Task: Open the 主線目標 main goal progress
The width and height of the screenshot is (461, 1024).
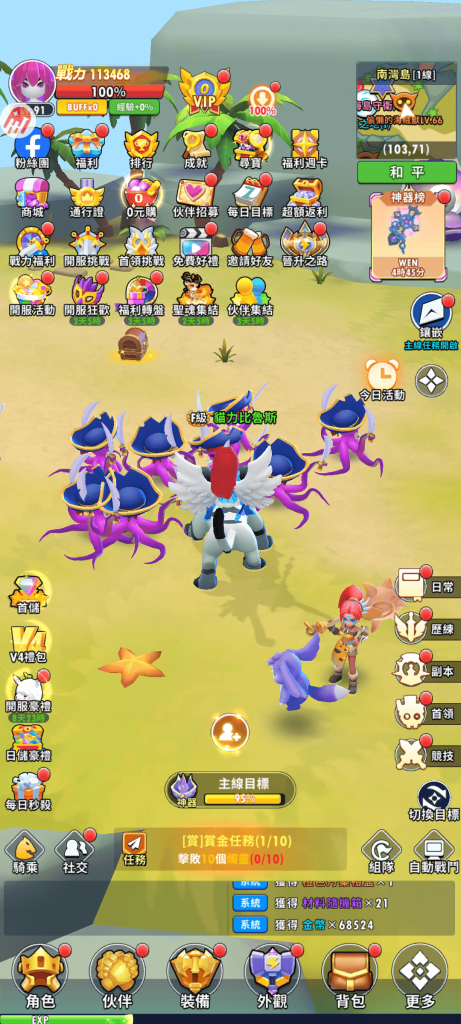Action: [230, 790]
